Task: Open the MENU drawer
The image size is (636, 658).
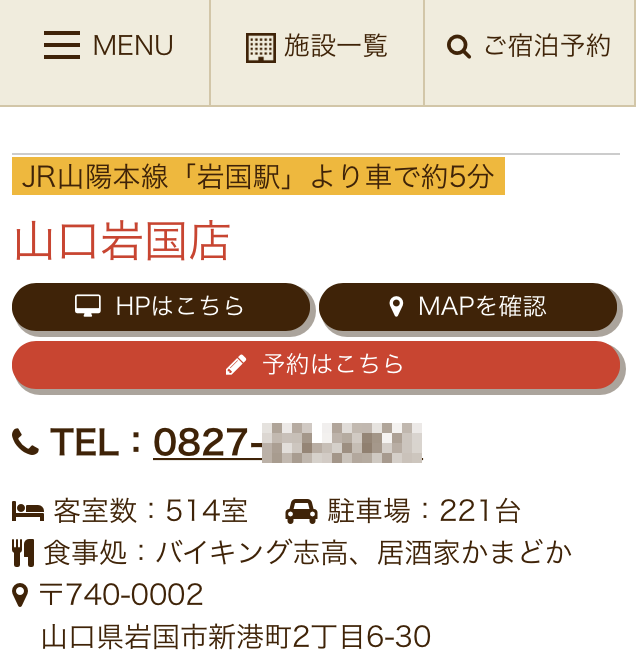Action: (108, 46)
